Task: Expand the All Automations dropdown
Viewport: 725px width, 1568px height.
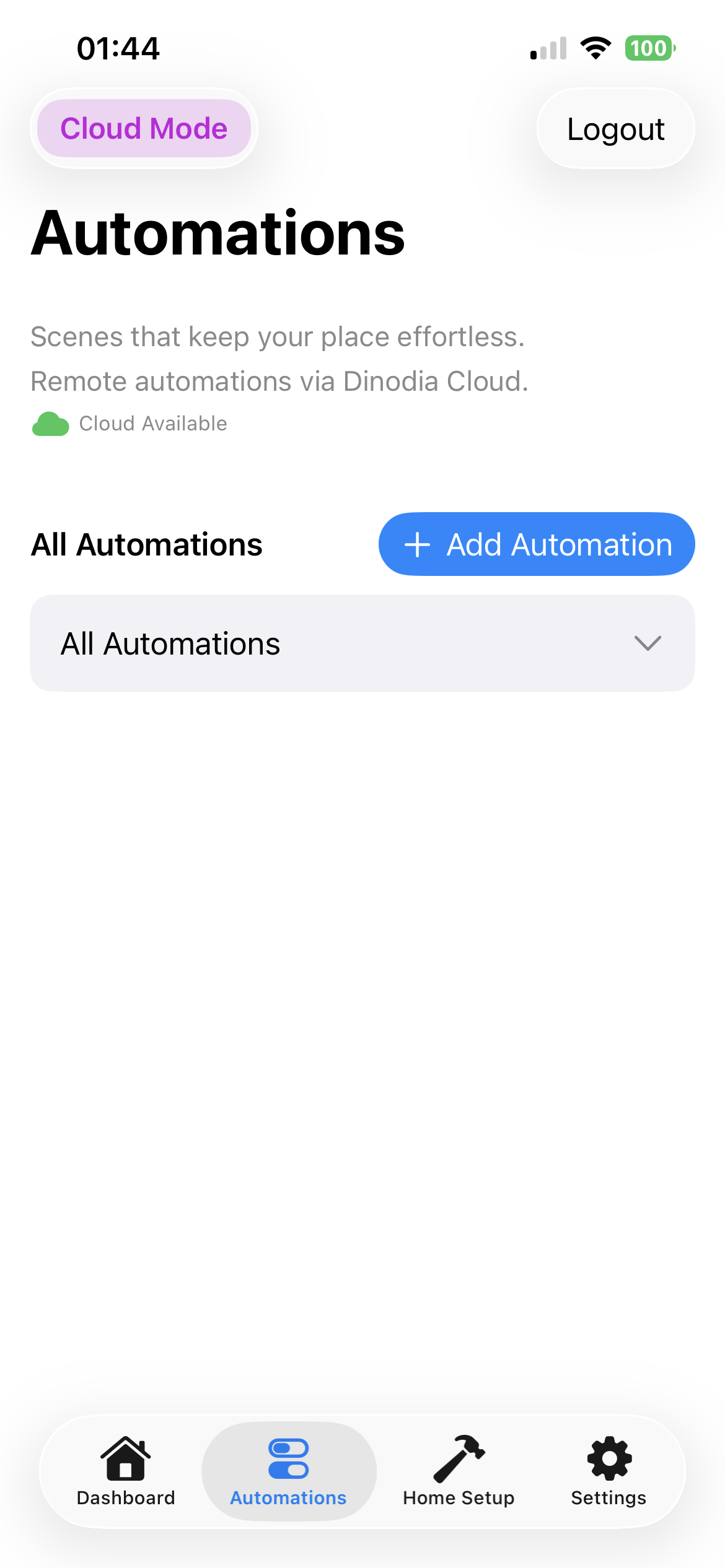Action: pyautogui.click(x=362, y=643)
